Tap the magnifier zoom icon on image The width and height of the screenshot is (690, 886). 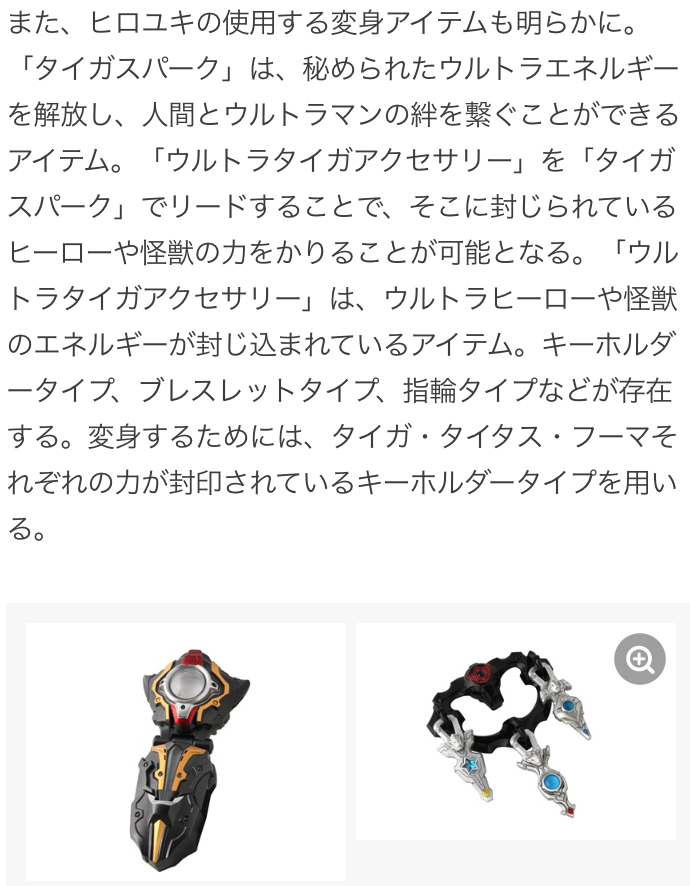(640, 659)
